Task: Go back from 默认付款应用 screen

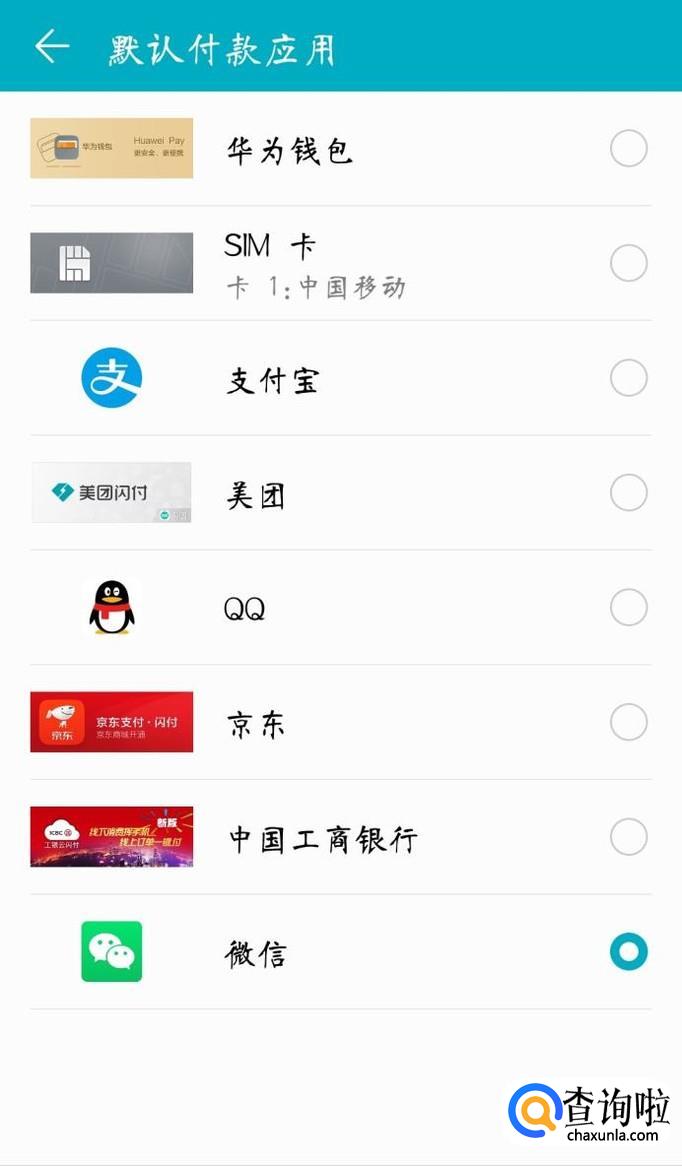Action: [52, 46]
